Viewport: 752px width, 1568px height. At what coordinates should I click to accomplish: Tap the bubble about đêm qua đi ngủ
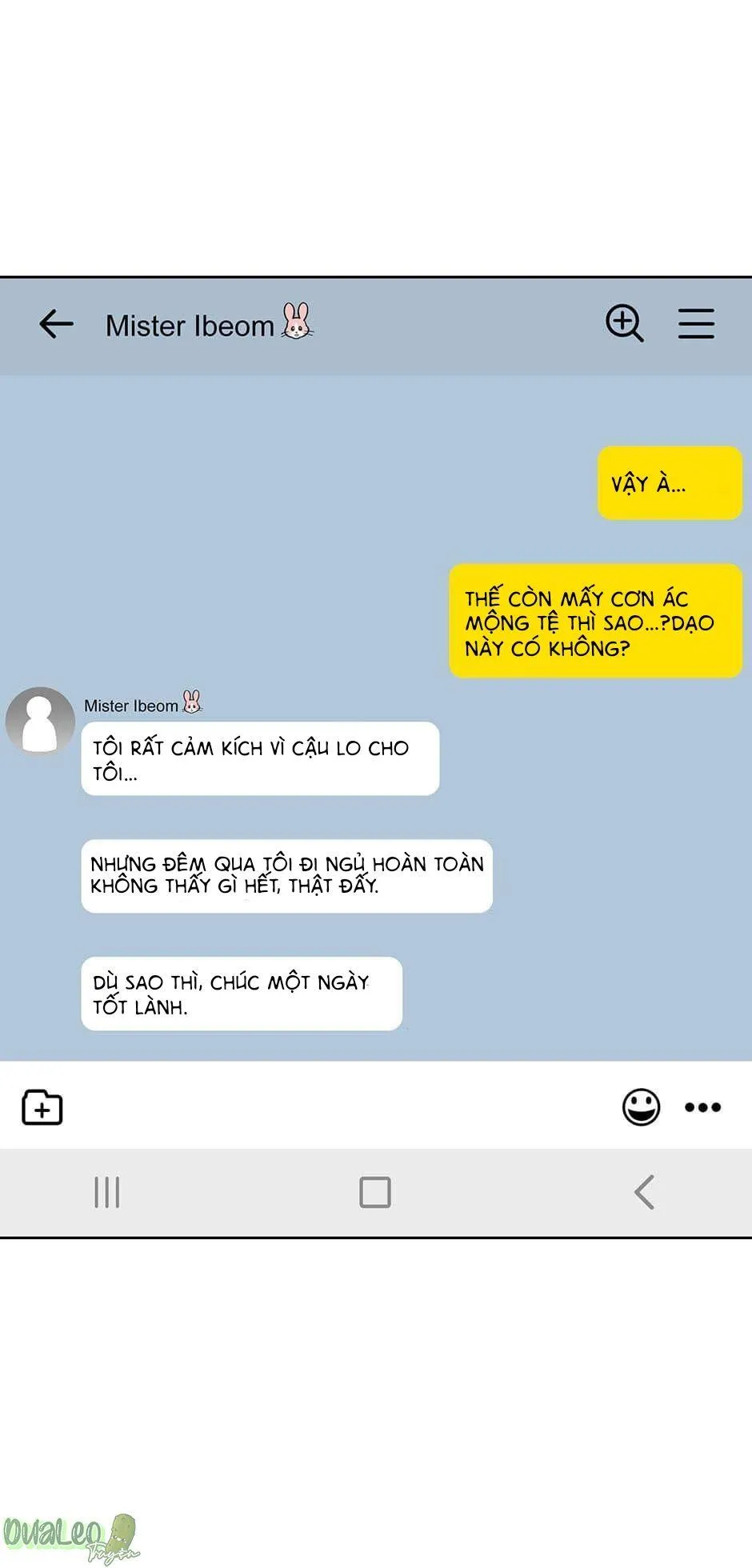[x=286, y=875]
